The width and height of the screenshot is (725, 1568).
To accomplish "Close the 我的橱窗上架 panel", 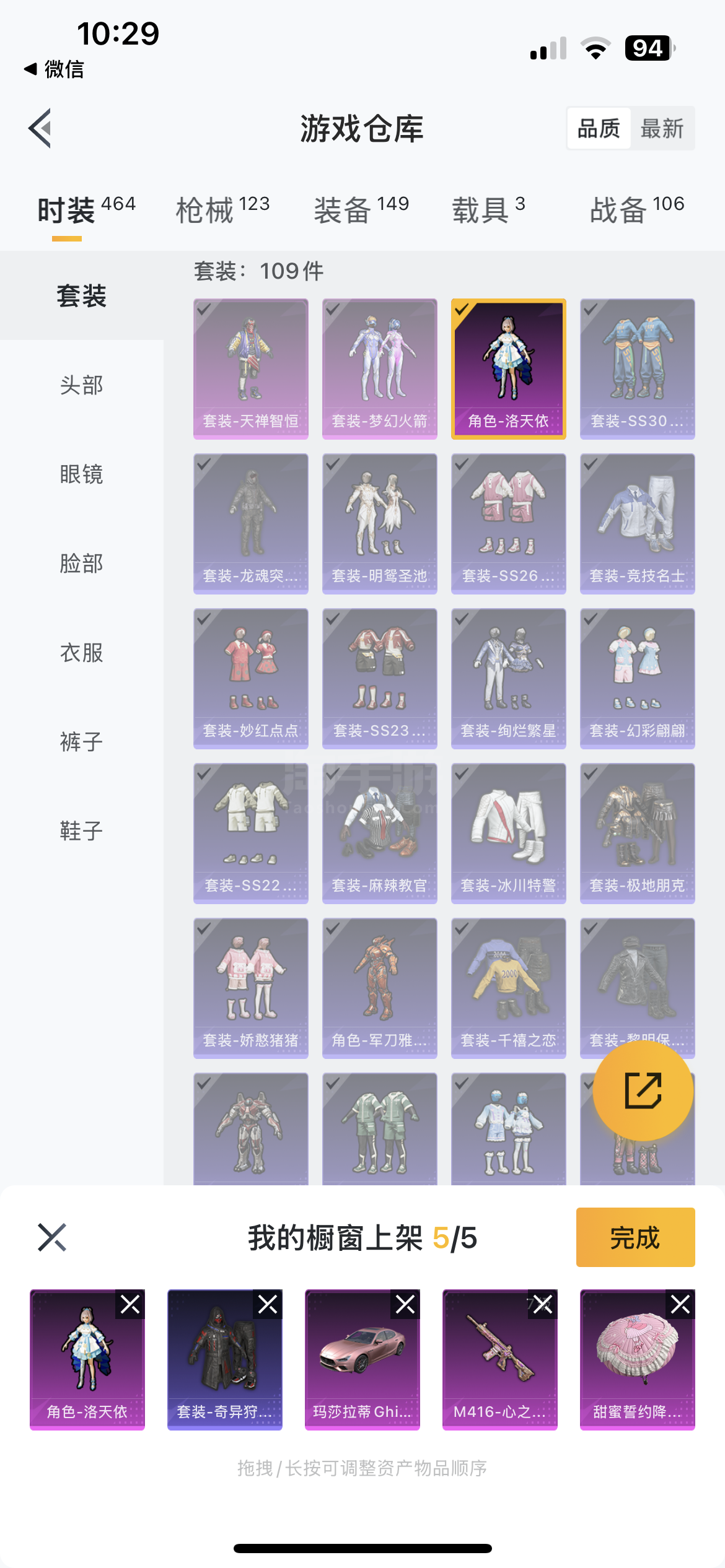I will pyautogui.click(x=52, y=1237).
